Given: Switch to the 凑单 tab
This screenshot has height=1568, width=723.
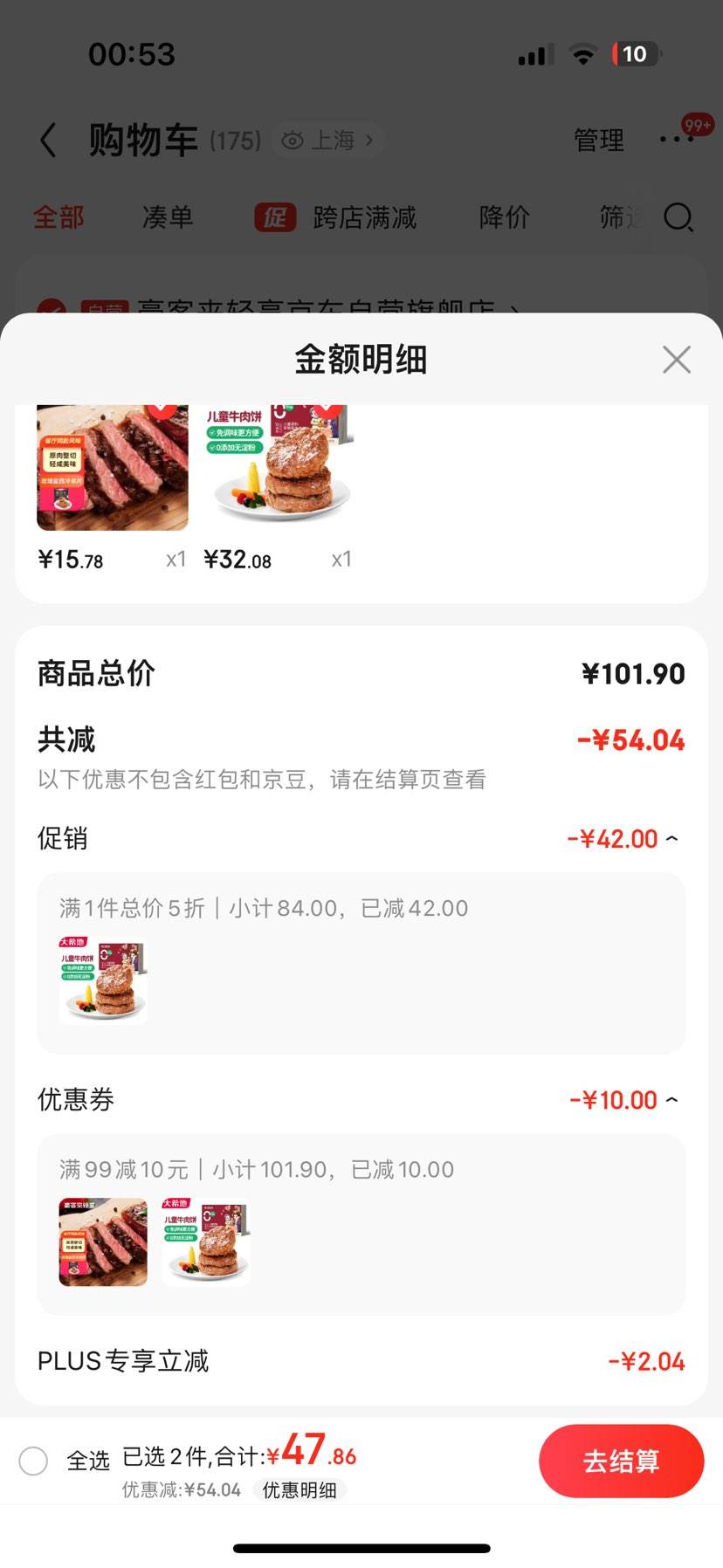Looking at the screenshot, I should (x=167, y=217).
